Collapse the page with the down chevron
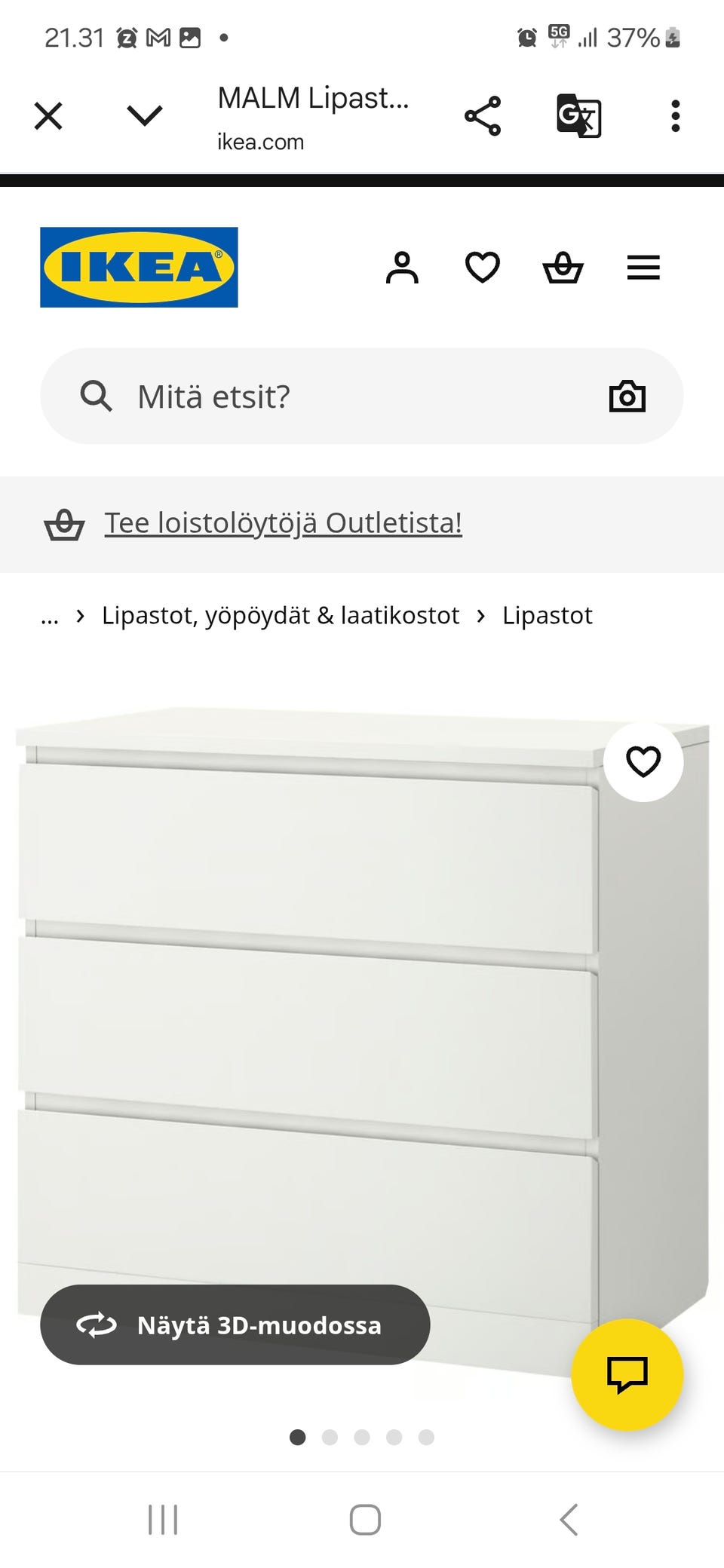The width and height of the screenshot is (724, 1568). click(143, 116)
